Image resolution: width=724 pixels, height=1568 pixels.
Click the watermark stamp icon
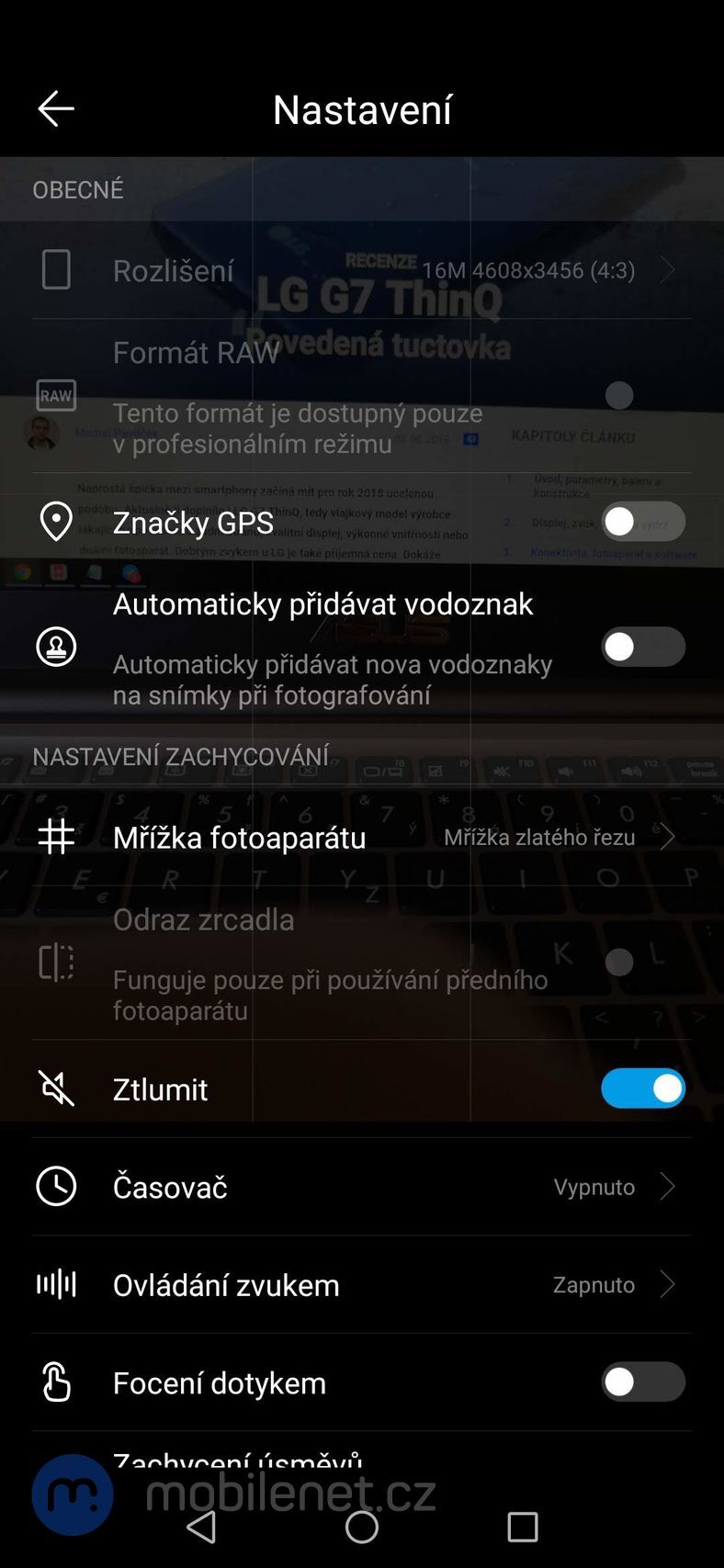(x=55, y=646)
